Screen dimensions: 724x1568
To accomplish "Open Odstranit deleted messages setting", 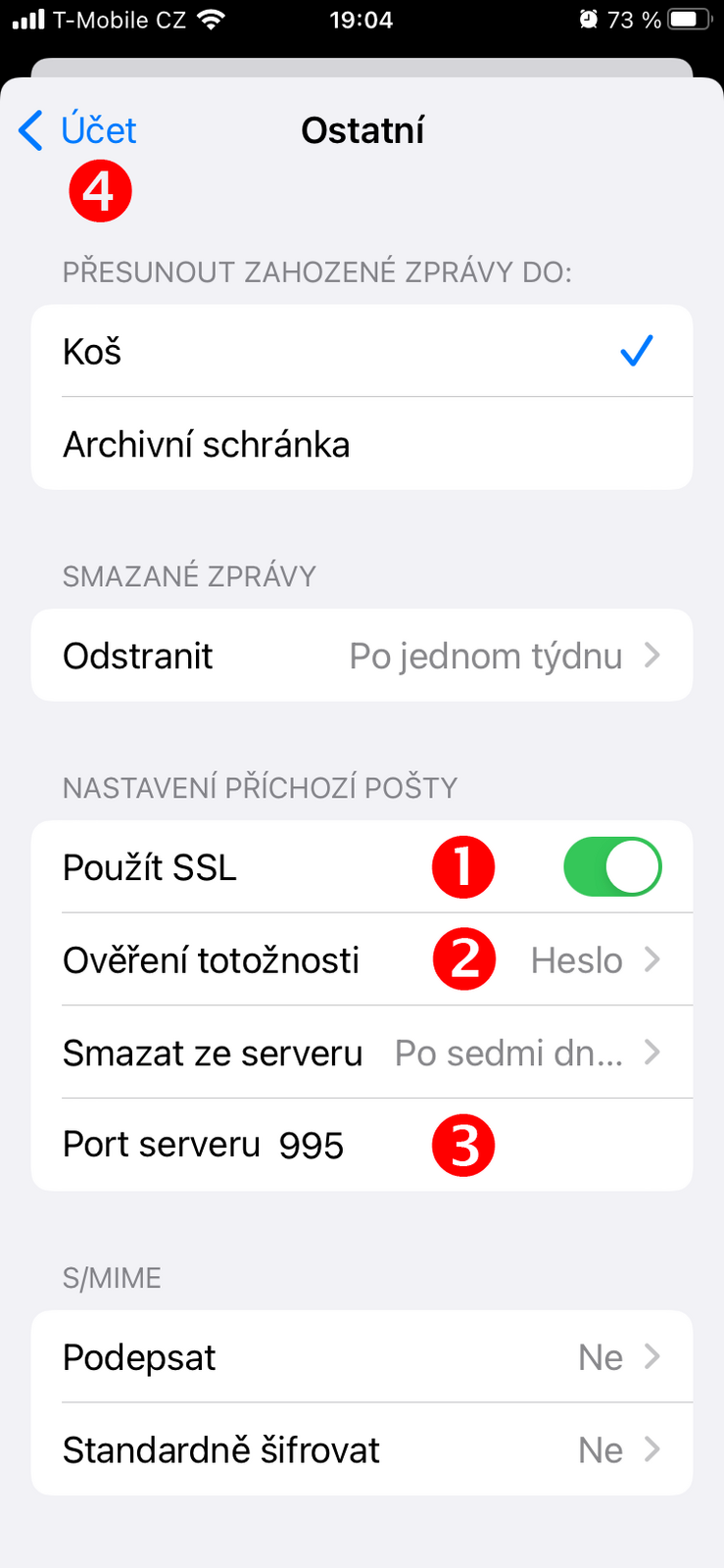I will 362,656.
